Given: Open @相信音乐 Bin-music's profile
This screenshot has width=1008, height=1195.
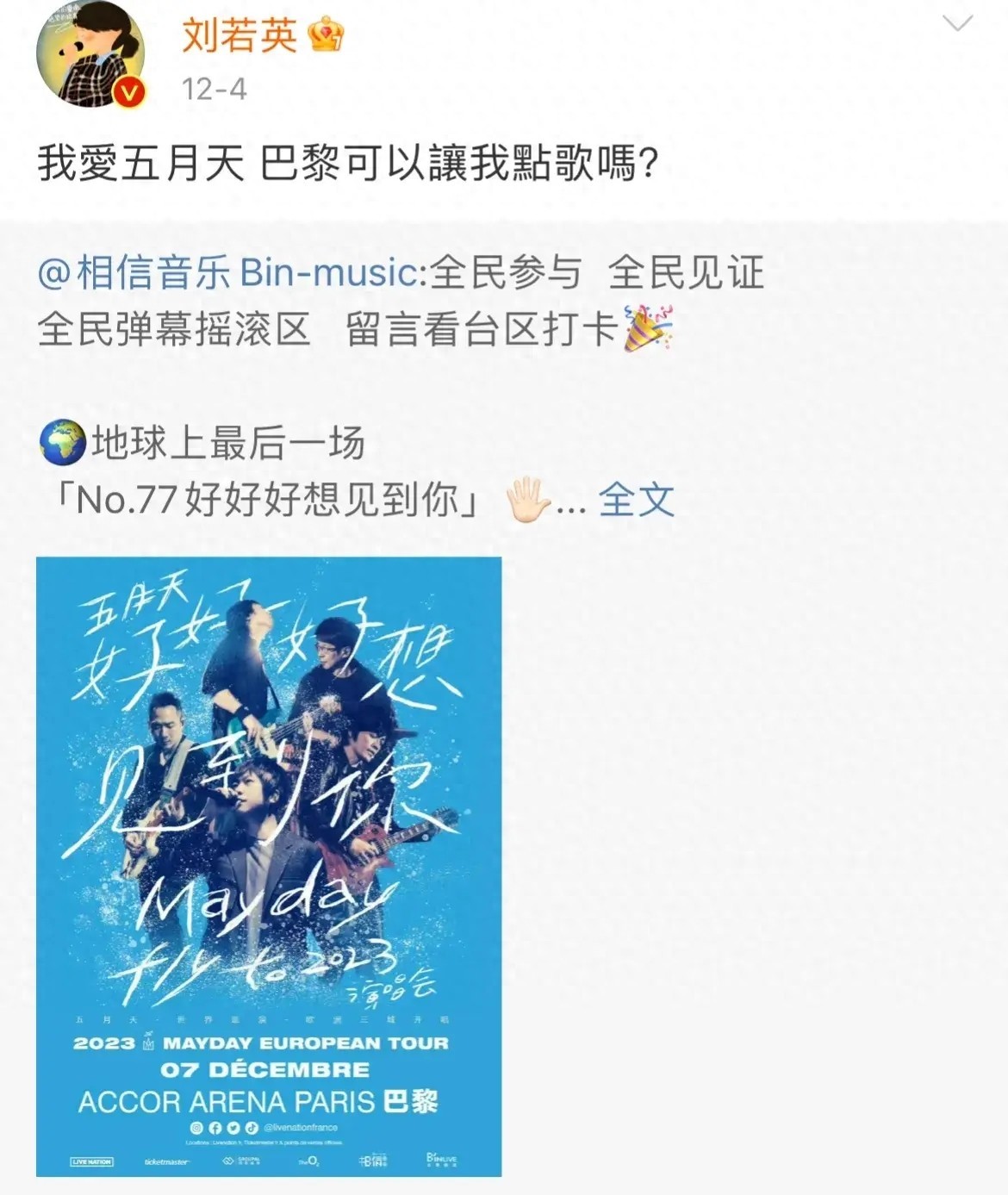Looking at the screenshot, I should click(x=228, y=274).
